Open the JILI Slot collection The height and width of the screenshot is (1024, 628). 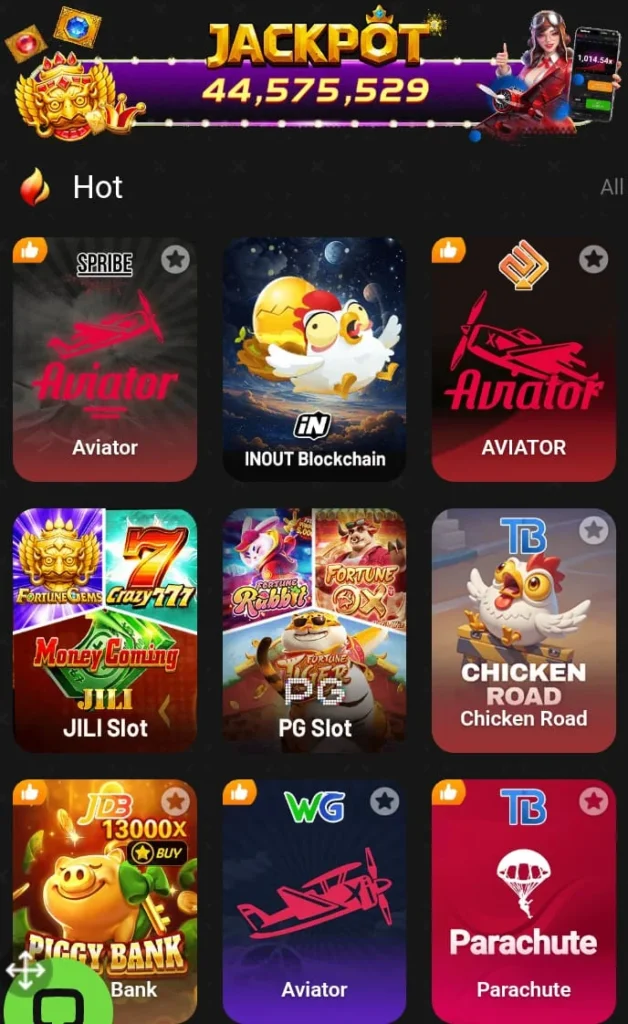coord(104,630)
